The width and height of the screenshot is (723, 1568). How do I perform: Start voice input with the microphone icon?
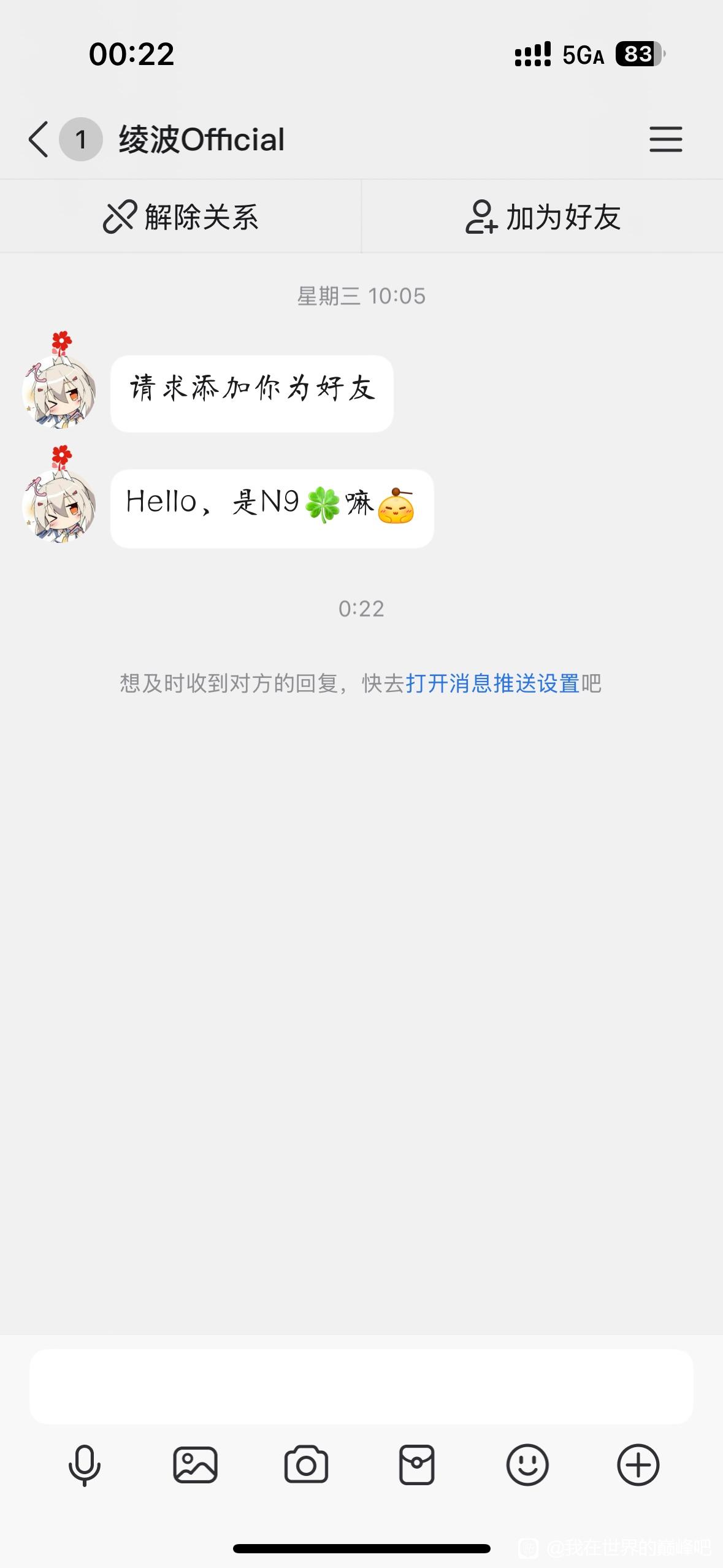coord(84,1465)
